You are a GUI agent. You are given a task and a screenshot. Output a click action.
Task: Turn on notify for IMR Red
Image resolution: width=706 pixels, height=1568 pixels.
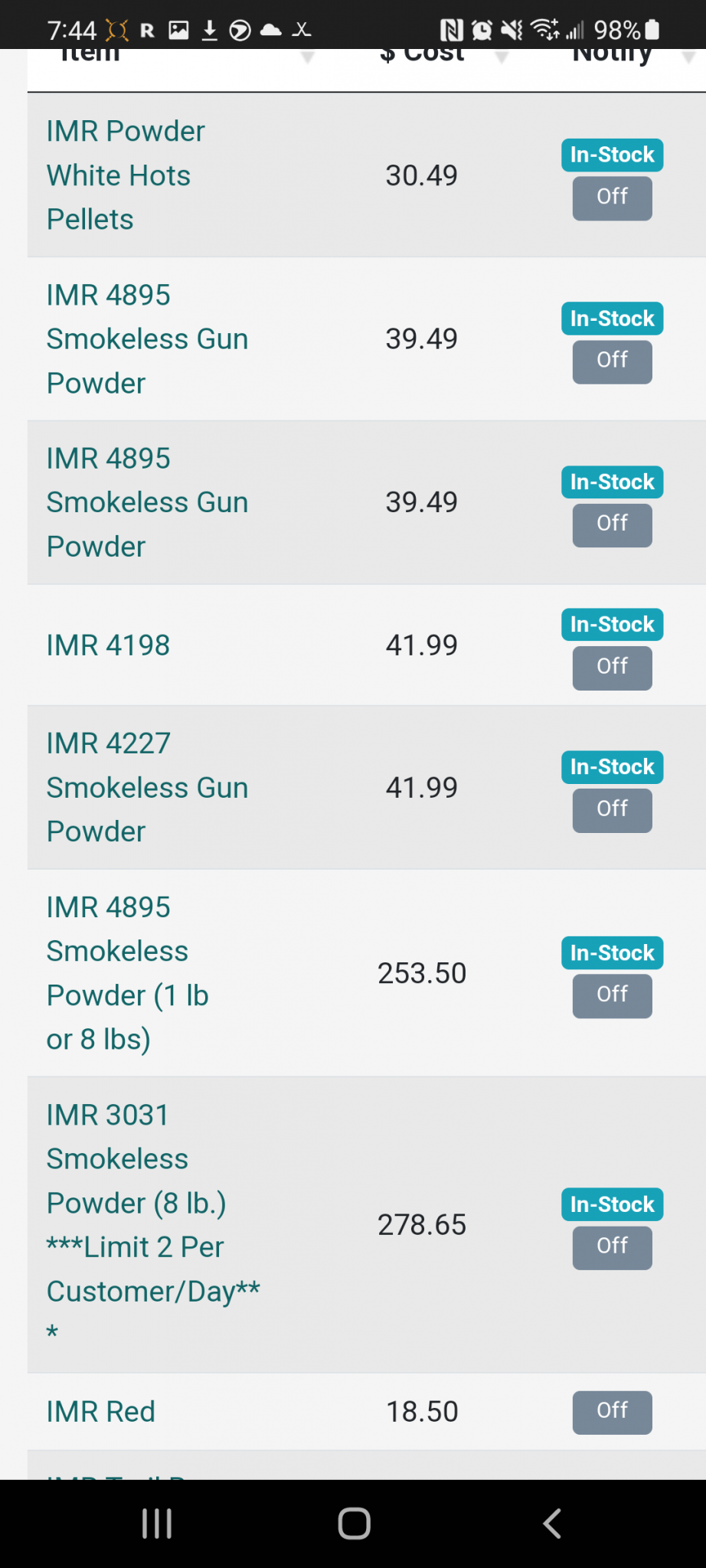(x=612, y=1413)
